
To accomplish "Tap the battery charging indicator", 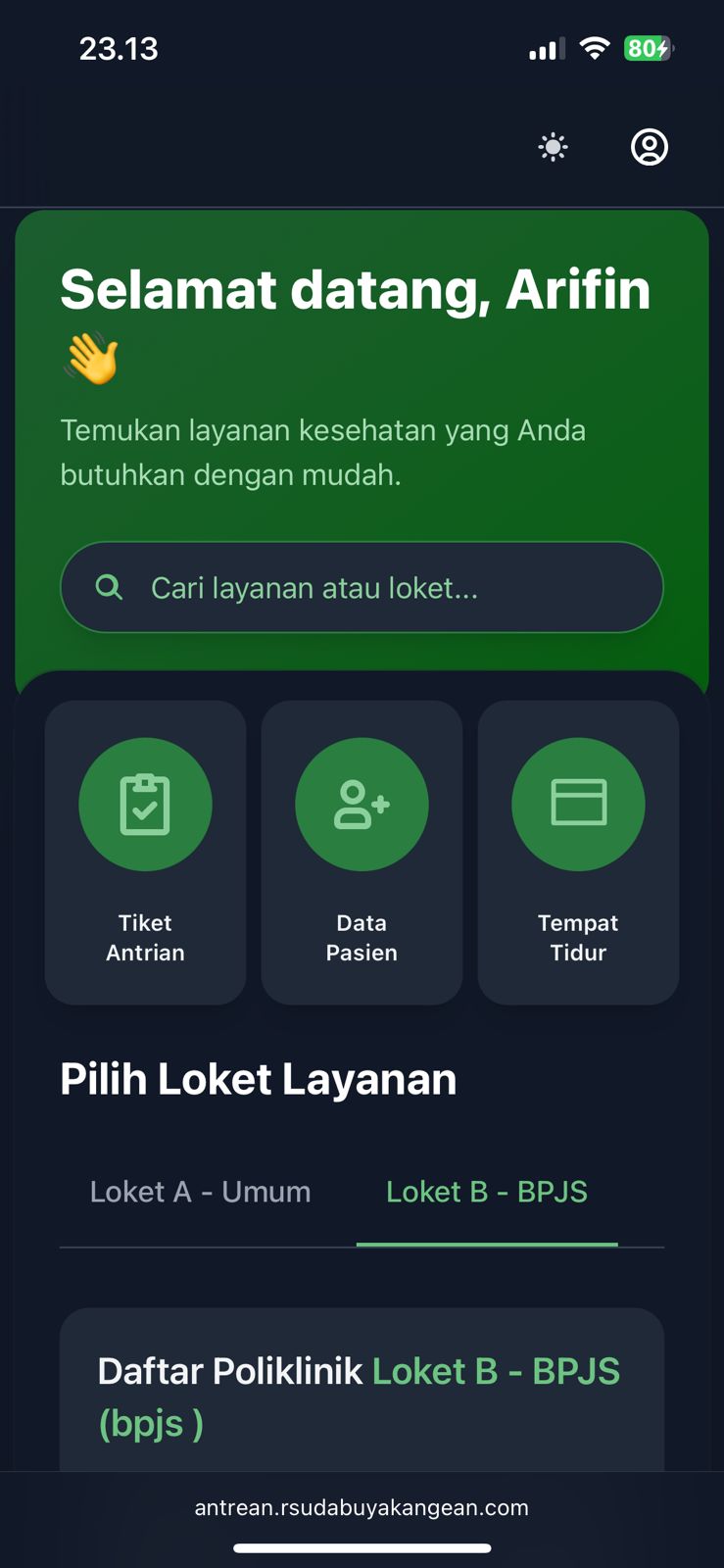I will [x=650, y=47].
